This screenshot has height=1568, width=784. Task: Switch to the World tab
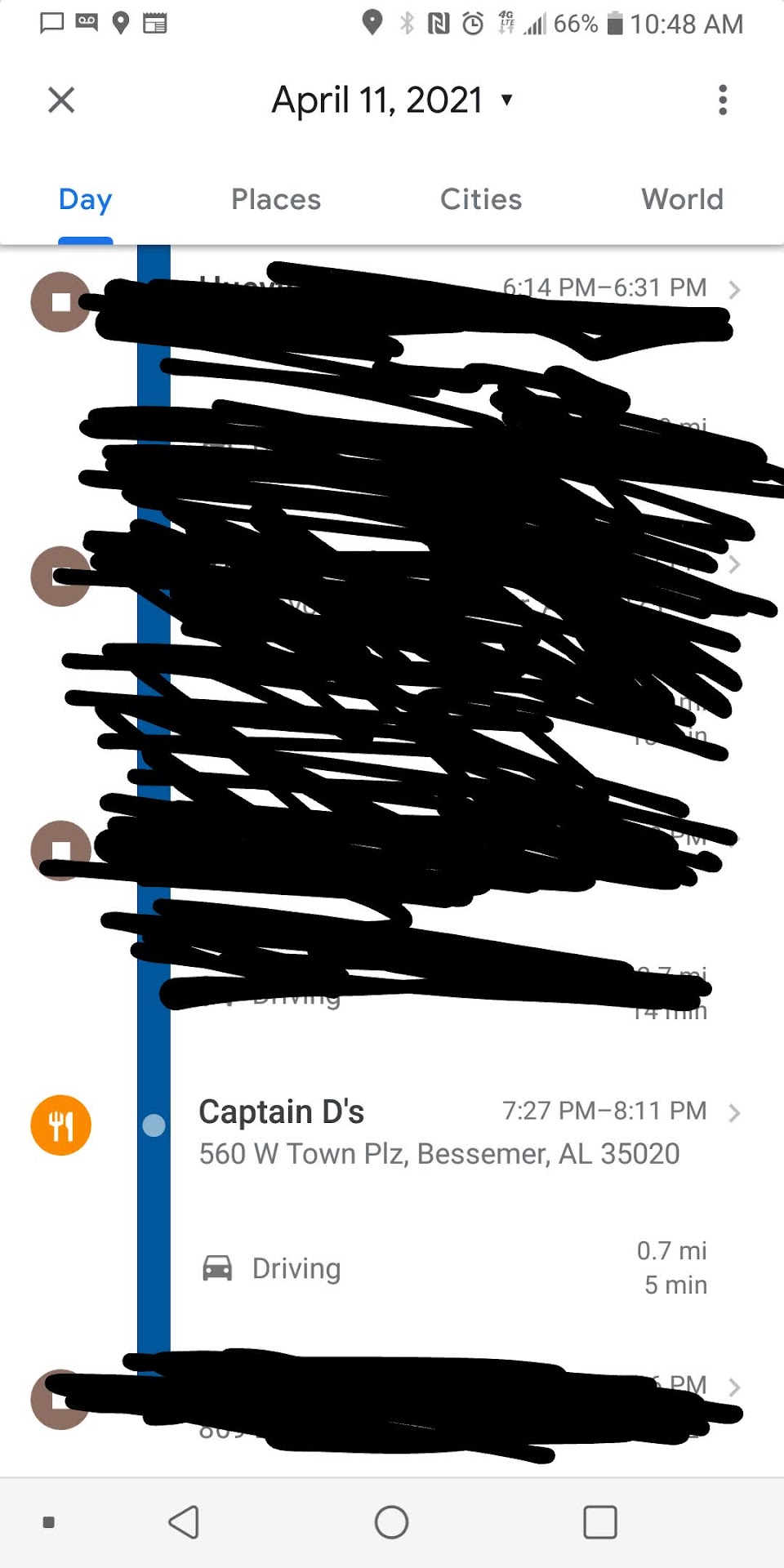682,200
